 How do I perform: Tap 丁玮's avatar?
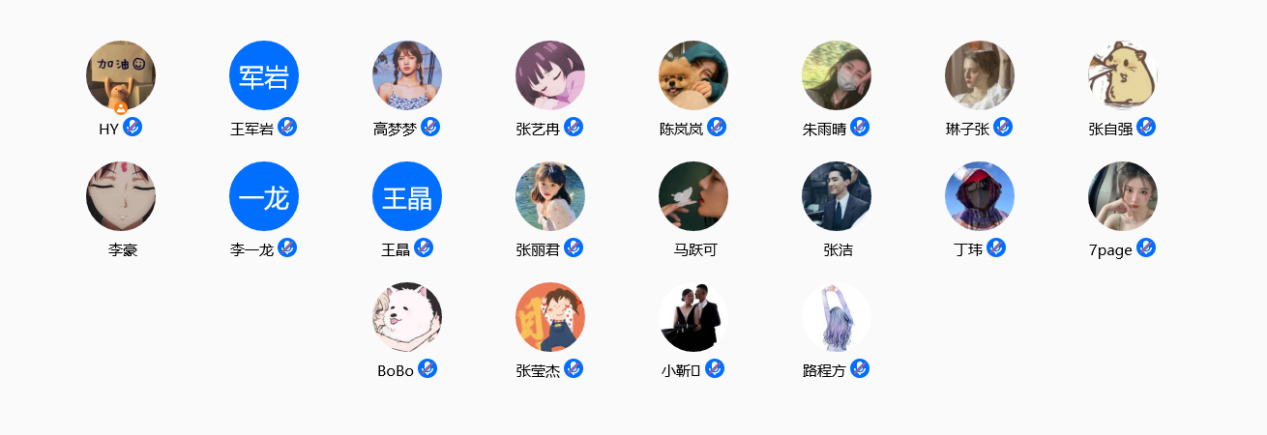[979, 197]
